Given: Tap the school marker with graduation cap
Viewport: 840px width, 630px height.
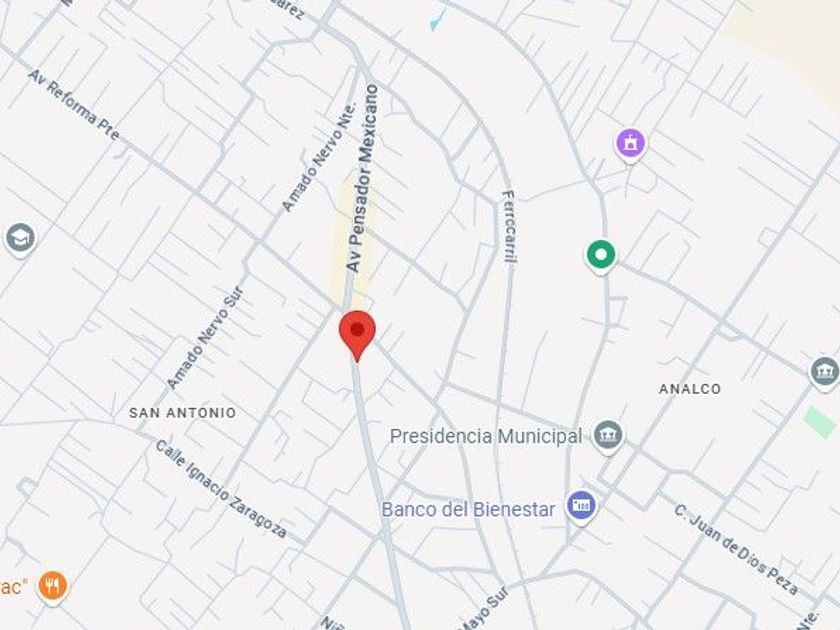Looking at the screenshot, I should click(19, 238).
